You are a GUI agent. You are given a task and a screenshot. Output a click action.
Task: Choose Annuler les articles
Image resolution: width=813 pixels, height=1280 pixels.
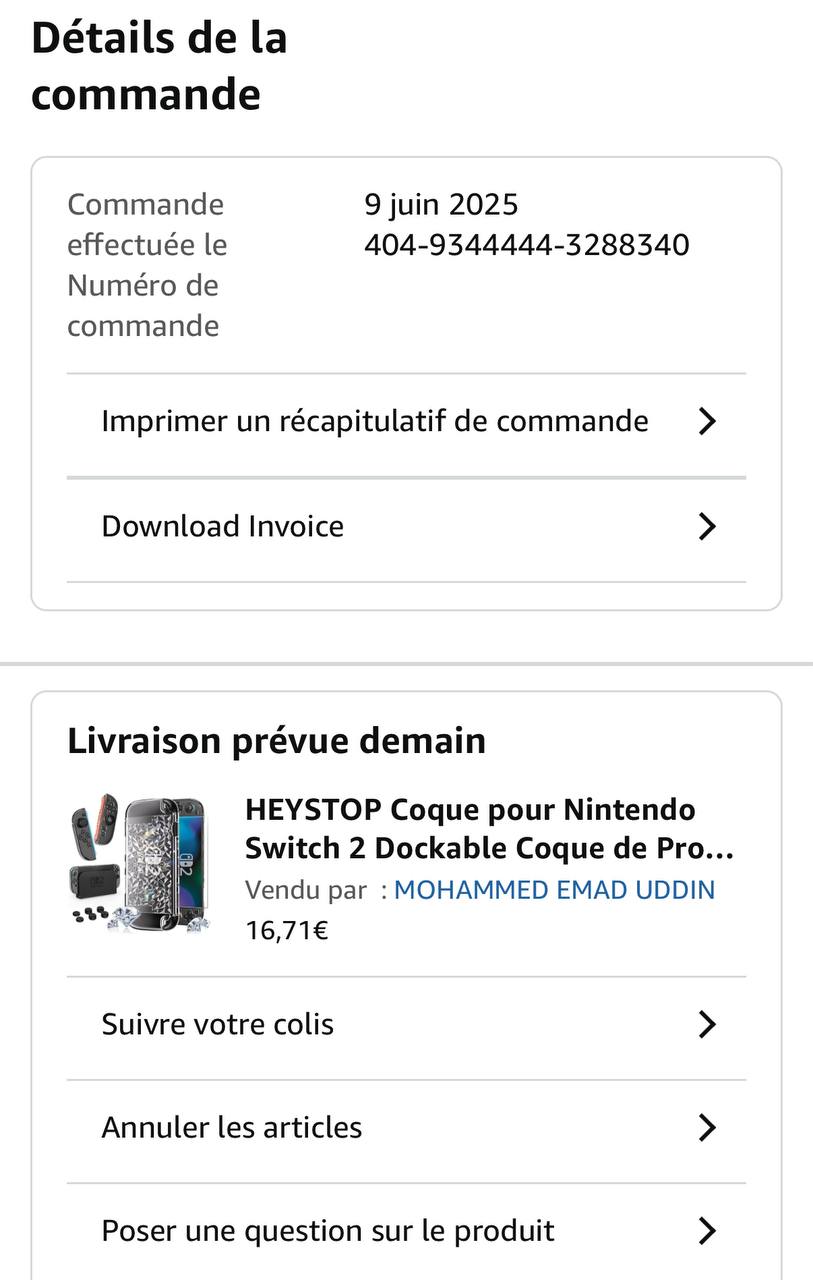tap(406, 1127)
